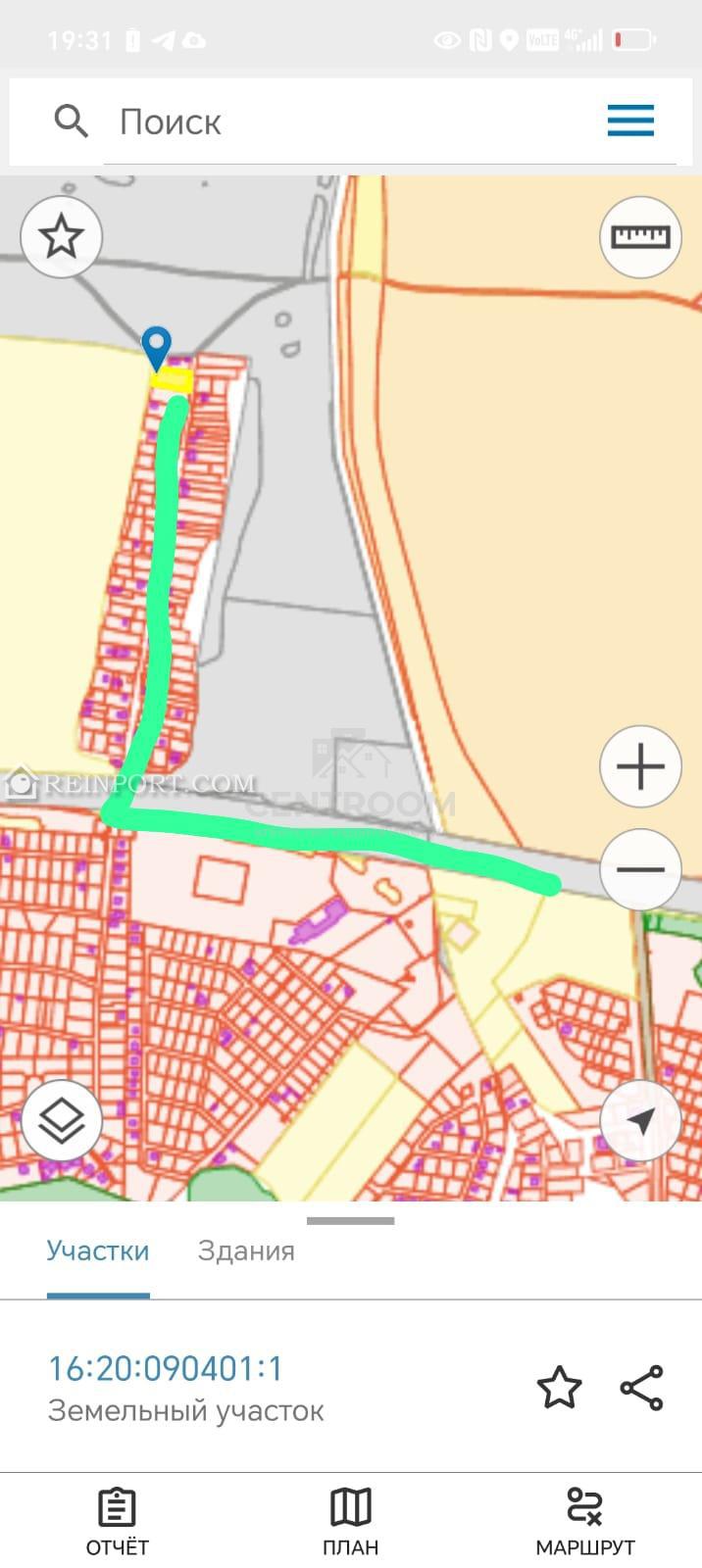Center map on my location
Screen dimensions: 702x1568
[640, 1120]
